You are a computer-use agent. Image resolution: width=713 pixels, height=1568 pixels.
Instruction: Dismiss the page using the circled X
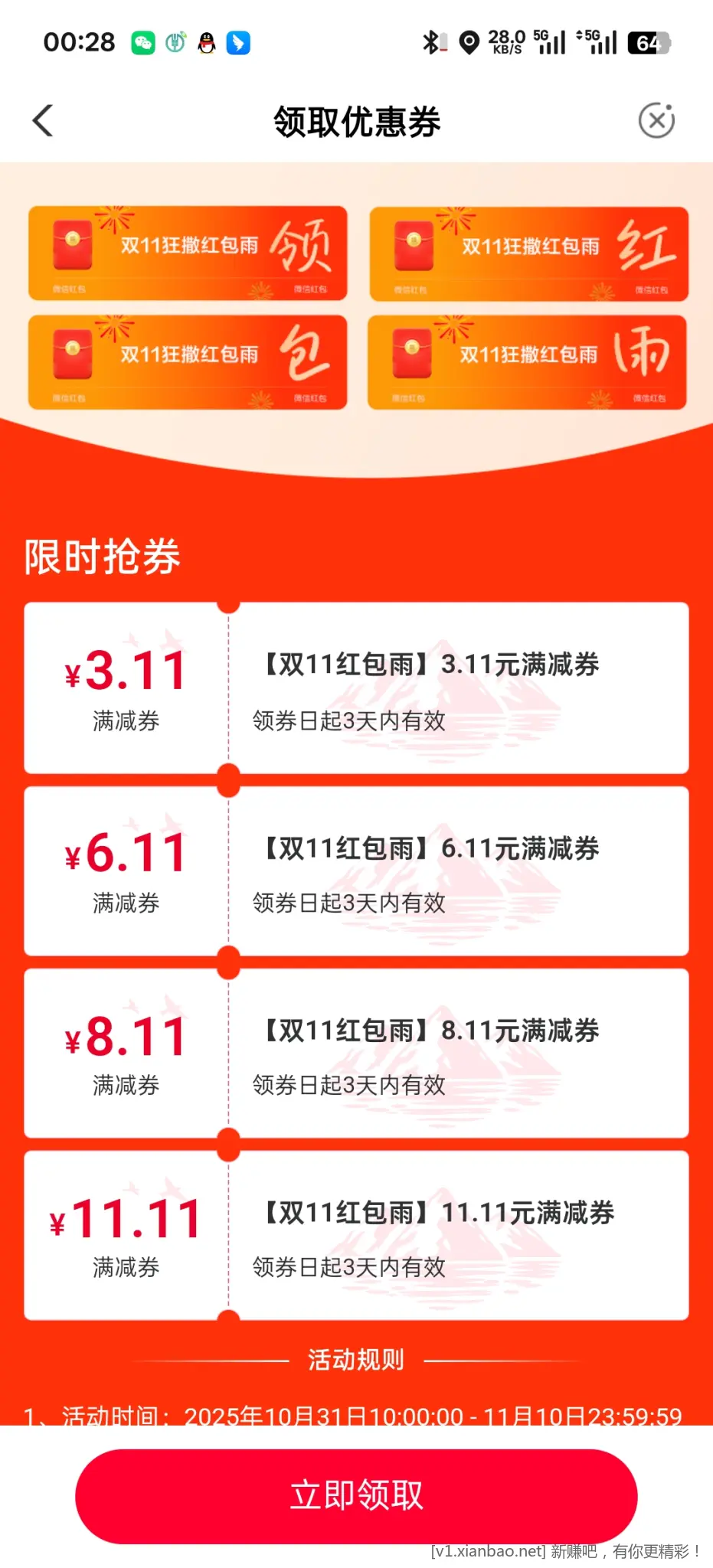656,120
